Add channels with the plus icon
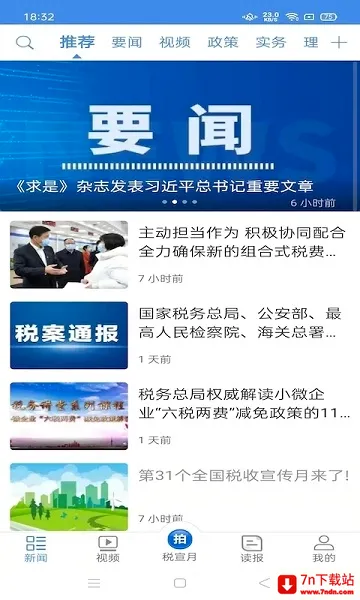 coord(339,42)
